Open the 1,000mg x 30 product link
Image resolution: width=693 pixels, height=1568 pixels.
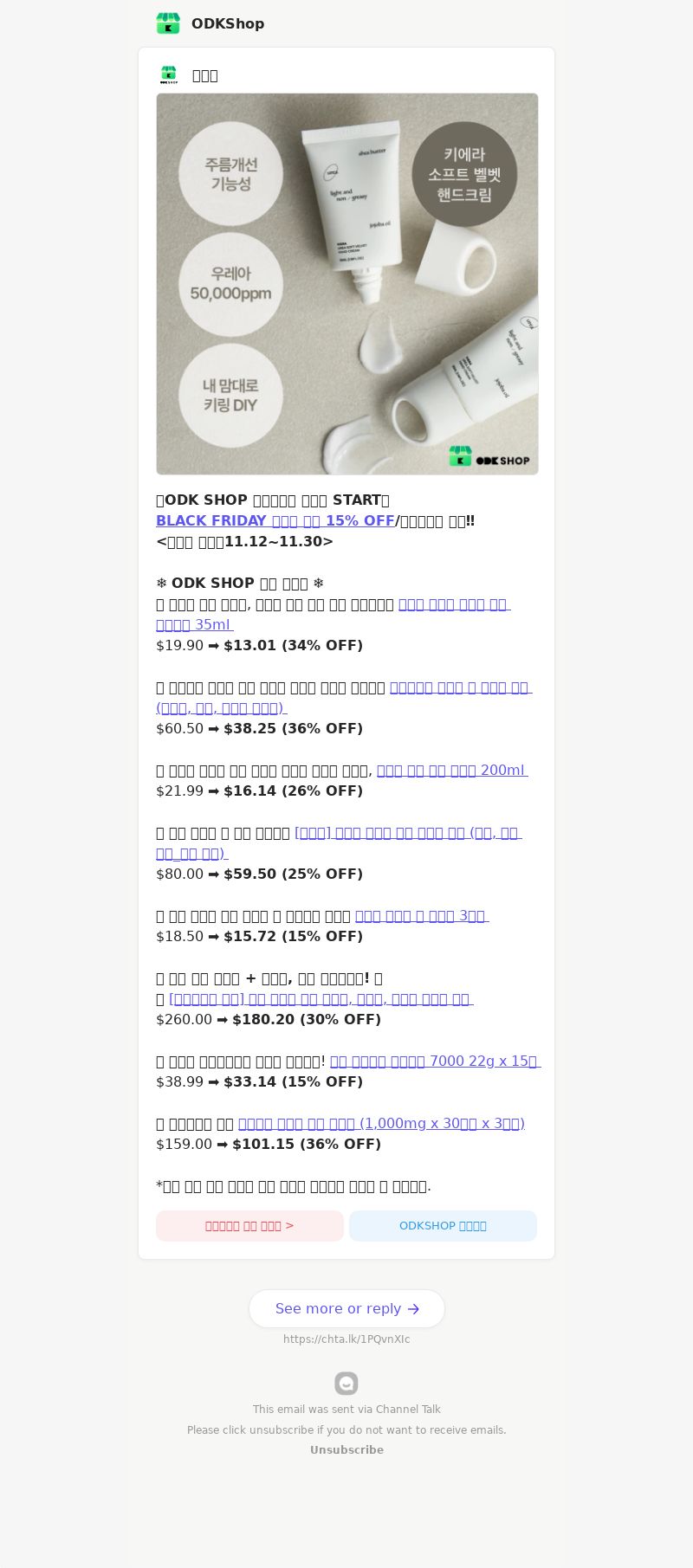point(381,1124)
